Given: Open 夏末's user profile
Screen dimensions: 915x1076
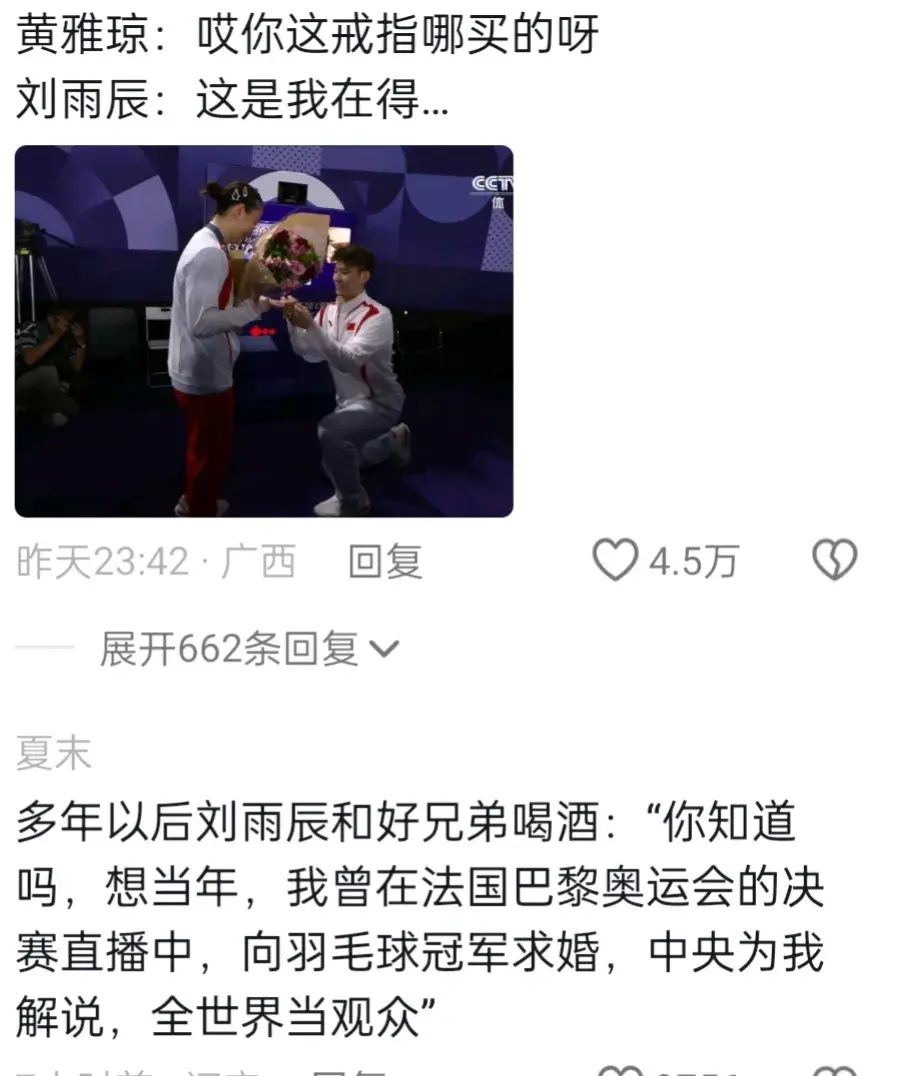Looking at the screenshot, I should point(53,754).
